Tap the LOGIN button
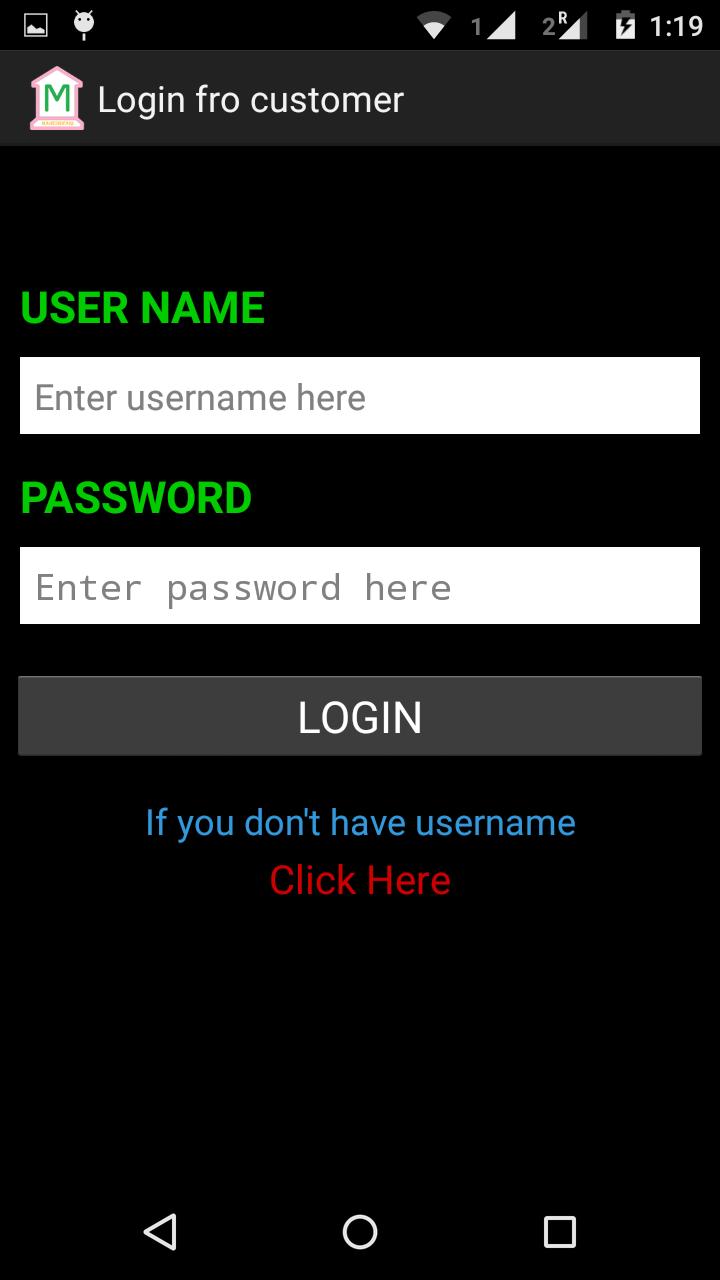The image size is (720, 1280). coord(360,716)
